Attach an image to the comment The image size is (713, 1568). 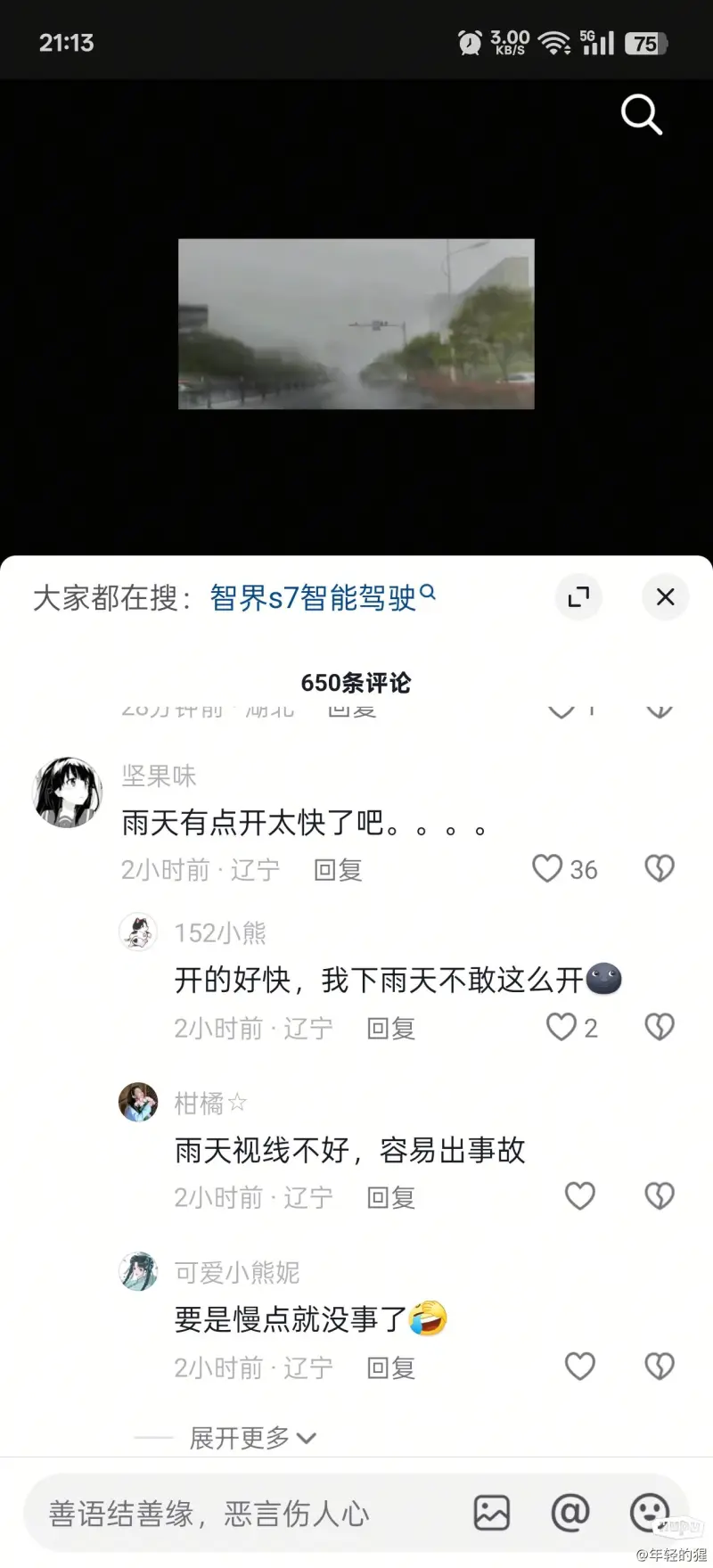491,1513
